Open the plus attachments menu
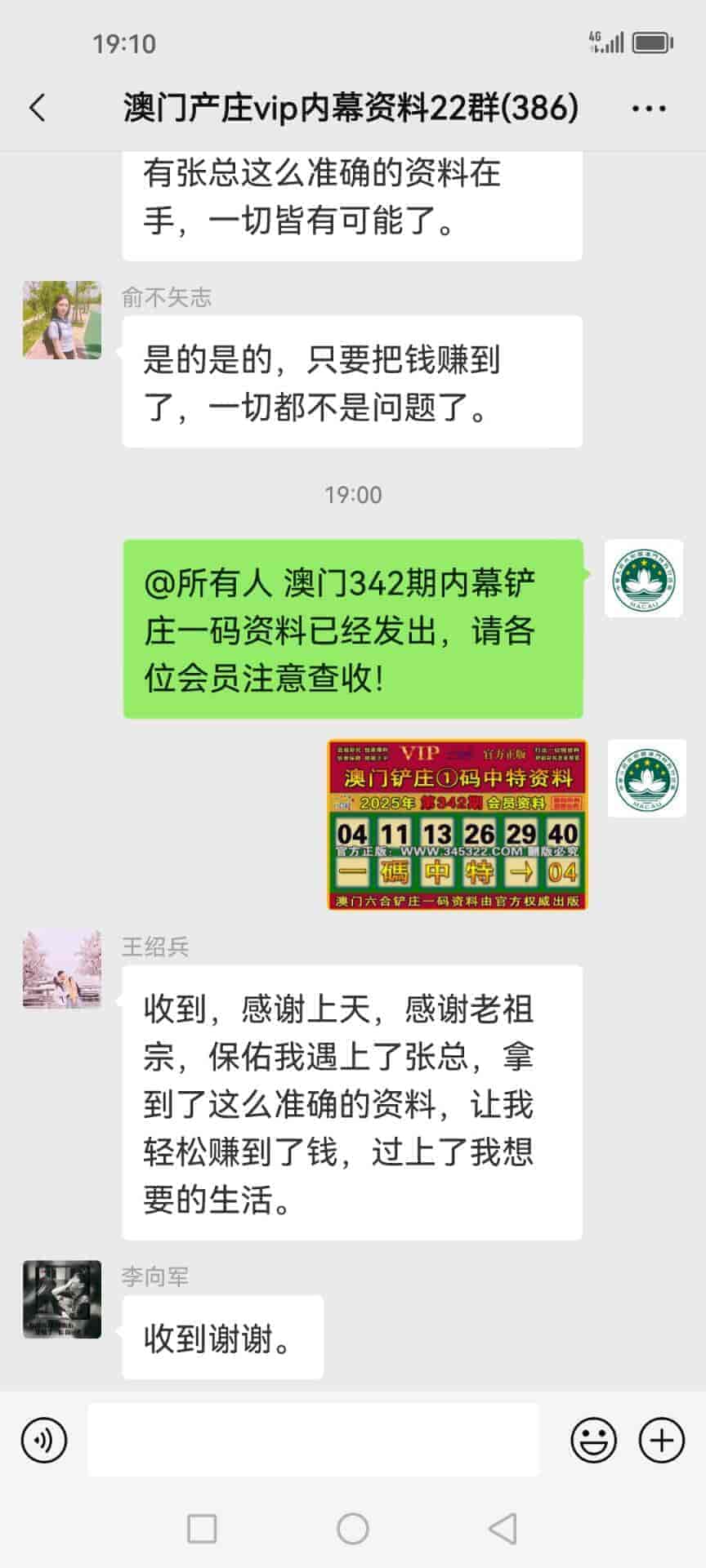Screen dimensions: 706x1568 coord(661,1440)
